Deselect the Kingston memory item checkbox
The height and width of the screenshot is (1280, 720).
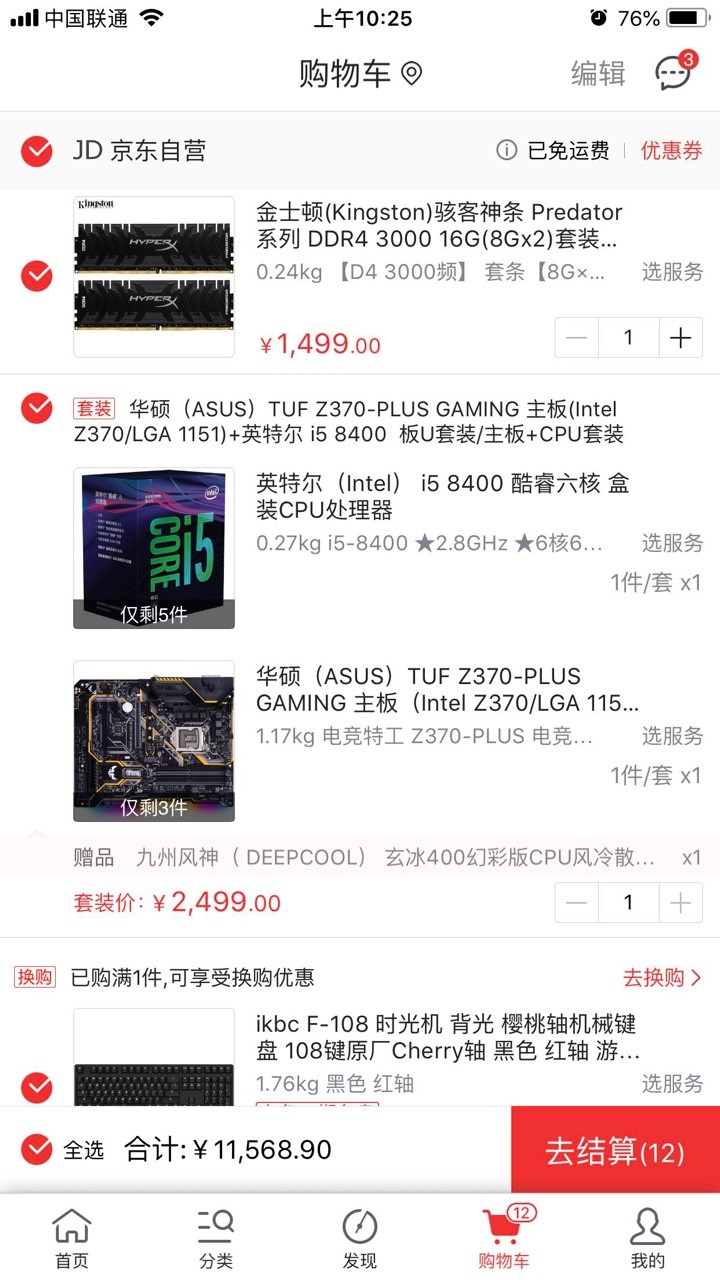(37, 276)
